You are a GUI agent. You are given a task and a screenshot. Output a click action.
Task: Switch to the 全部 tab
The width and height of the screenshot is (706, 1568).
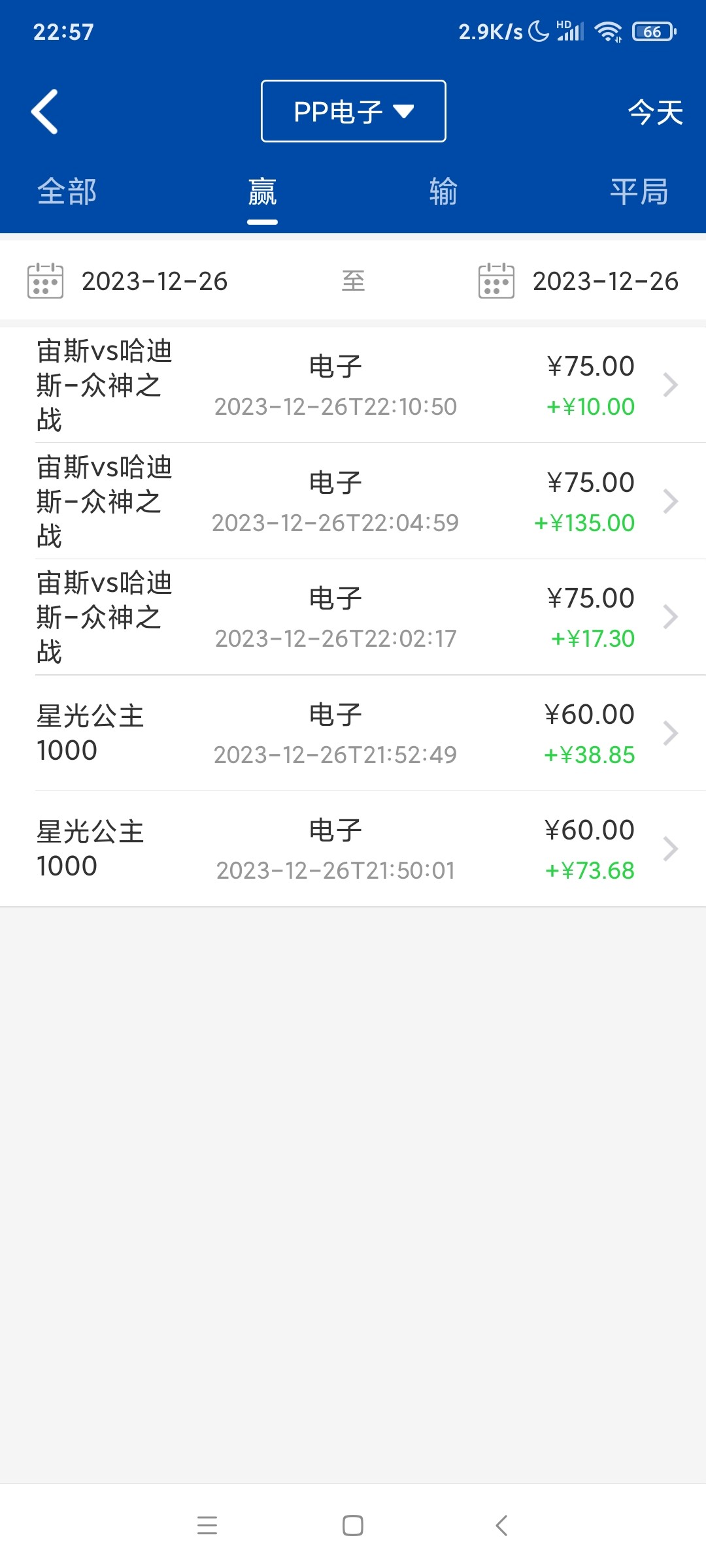67,192
